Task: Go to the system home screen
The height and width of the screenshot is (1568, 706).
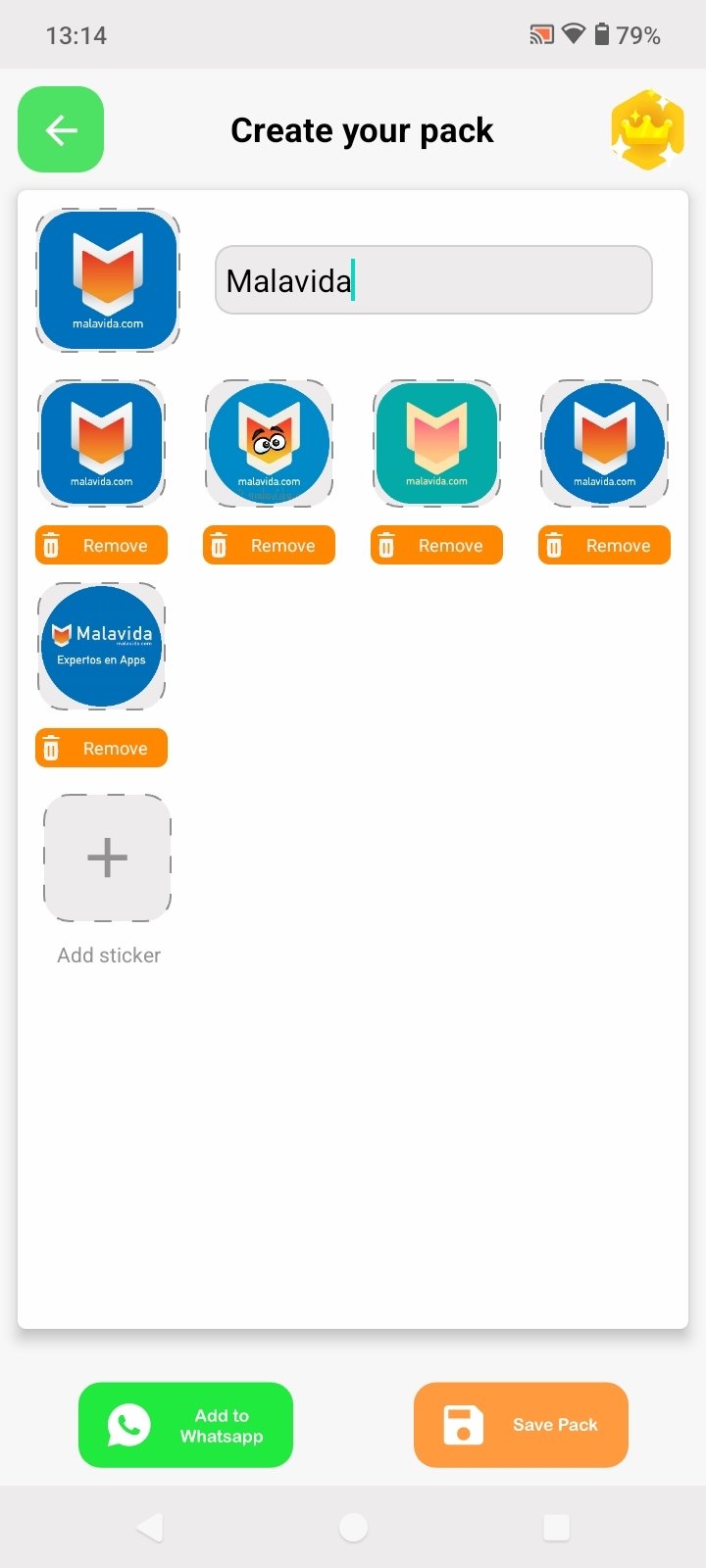Action: click(353, 1527)
